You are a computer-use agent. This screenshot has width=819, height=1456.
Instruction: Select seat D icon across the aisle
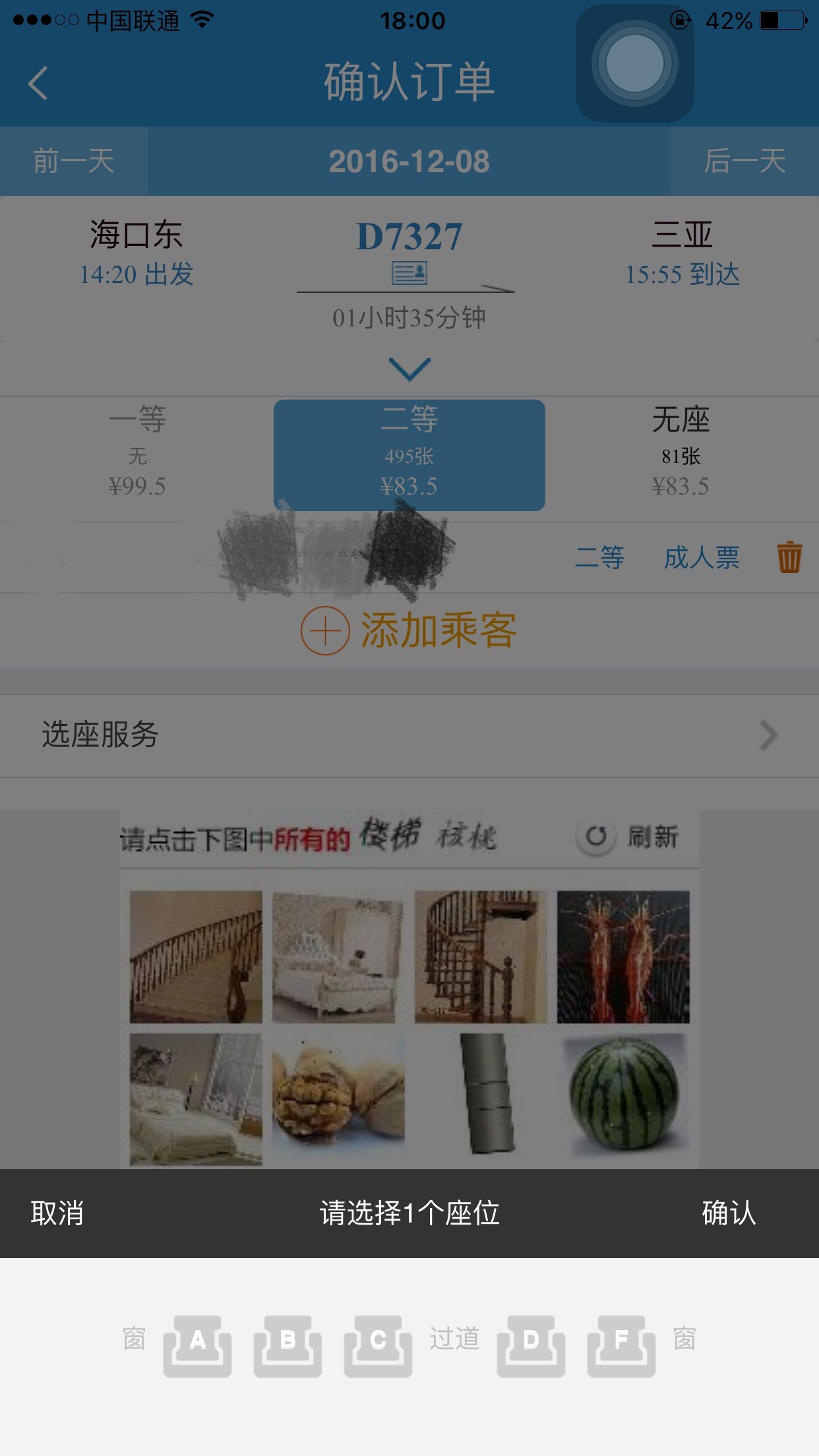pyautogui.click(x=531, y=1342)
